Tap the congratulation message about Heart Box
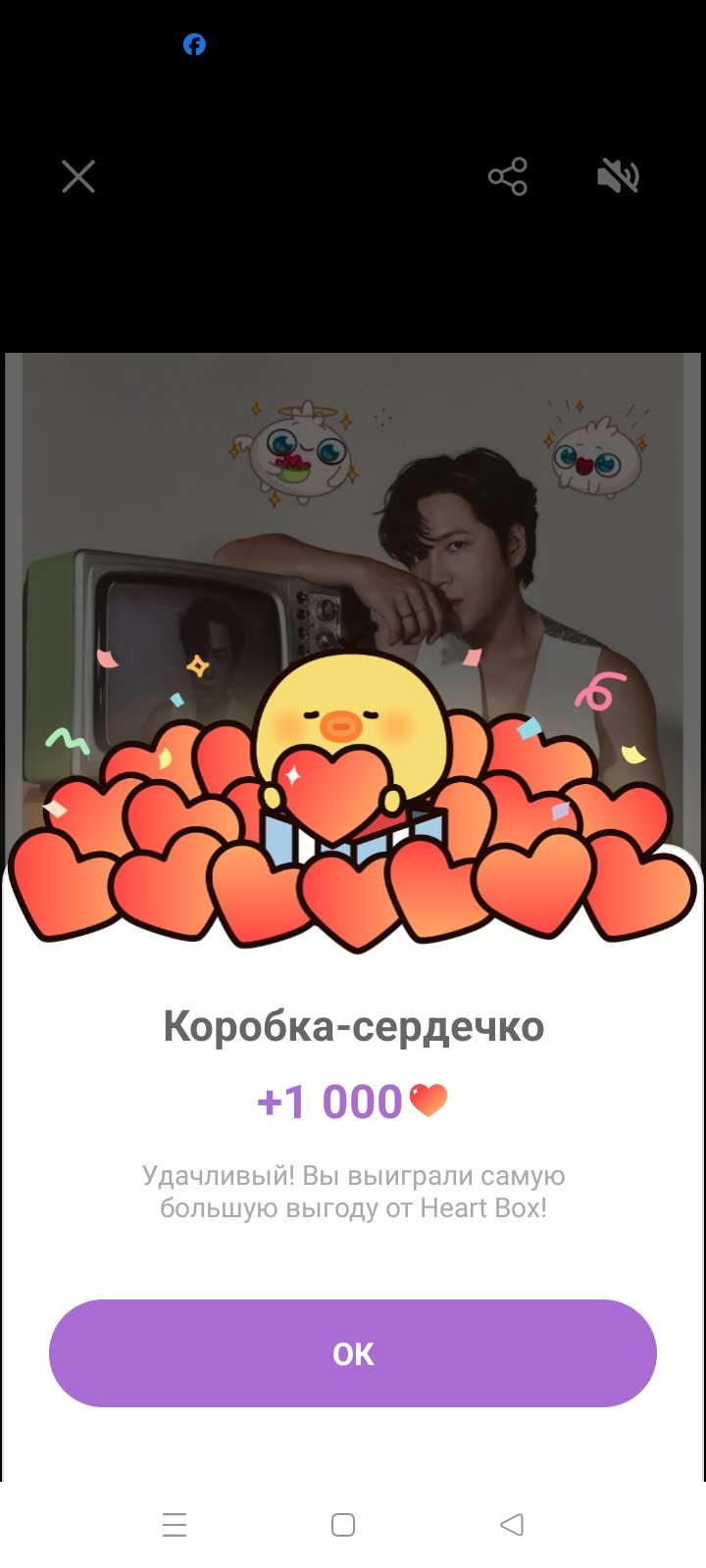706x1568 pixels. point(353,1192)
